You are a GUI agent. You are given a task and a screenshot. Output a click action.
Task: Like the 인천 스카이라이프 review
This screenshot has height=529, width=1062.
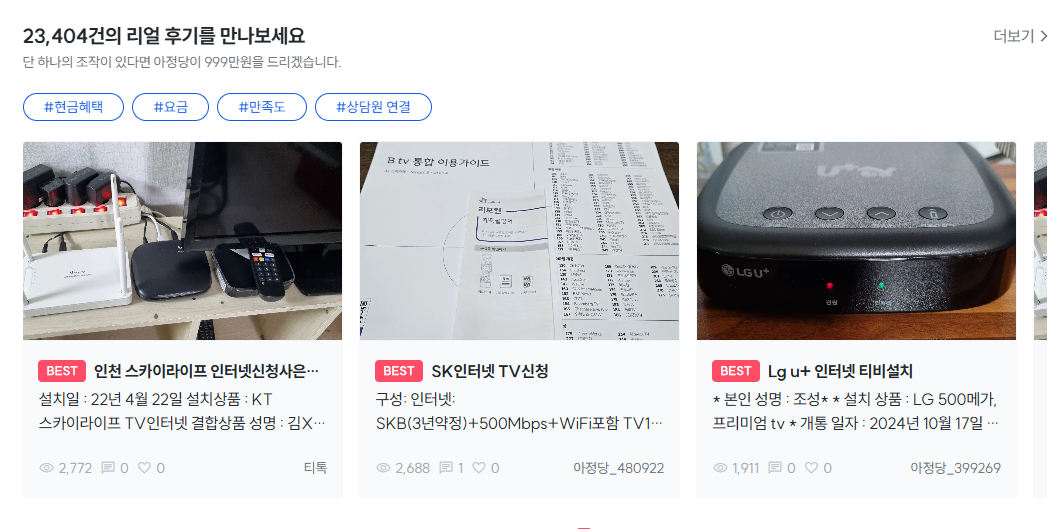tap(144, 468)
